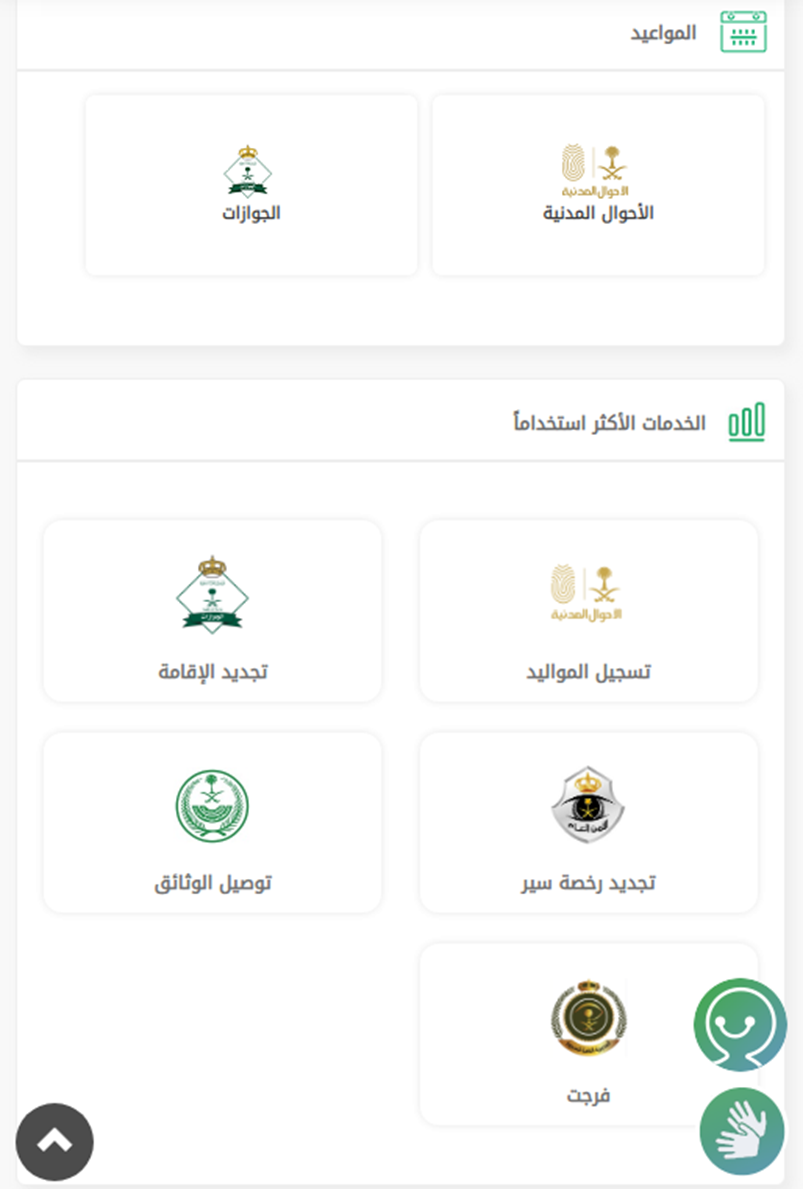This screenshot has height=1189, width=803.
Task: Open the sign language assistance button
Action: point(741,1131)
